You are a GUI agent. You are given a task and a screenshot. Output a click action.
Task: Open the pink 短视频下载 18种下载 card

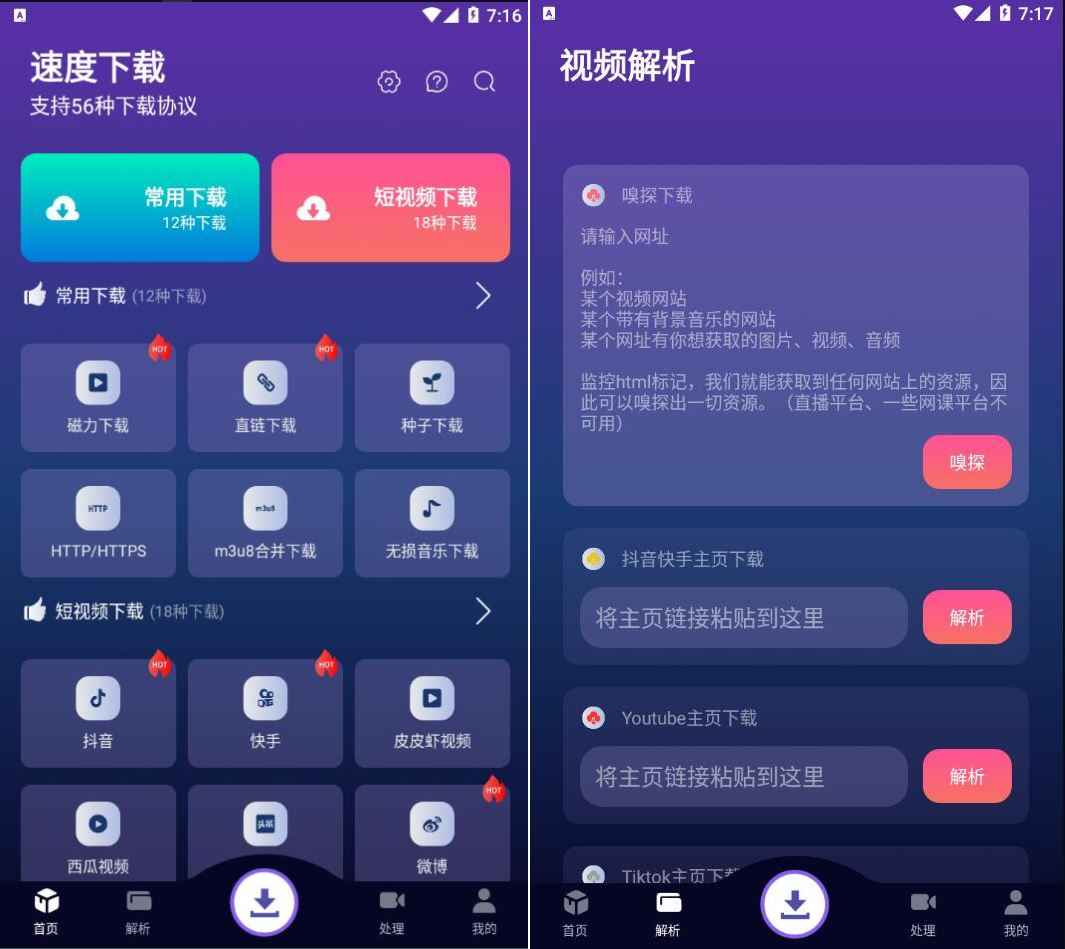pos(390,208)
